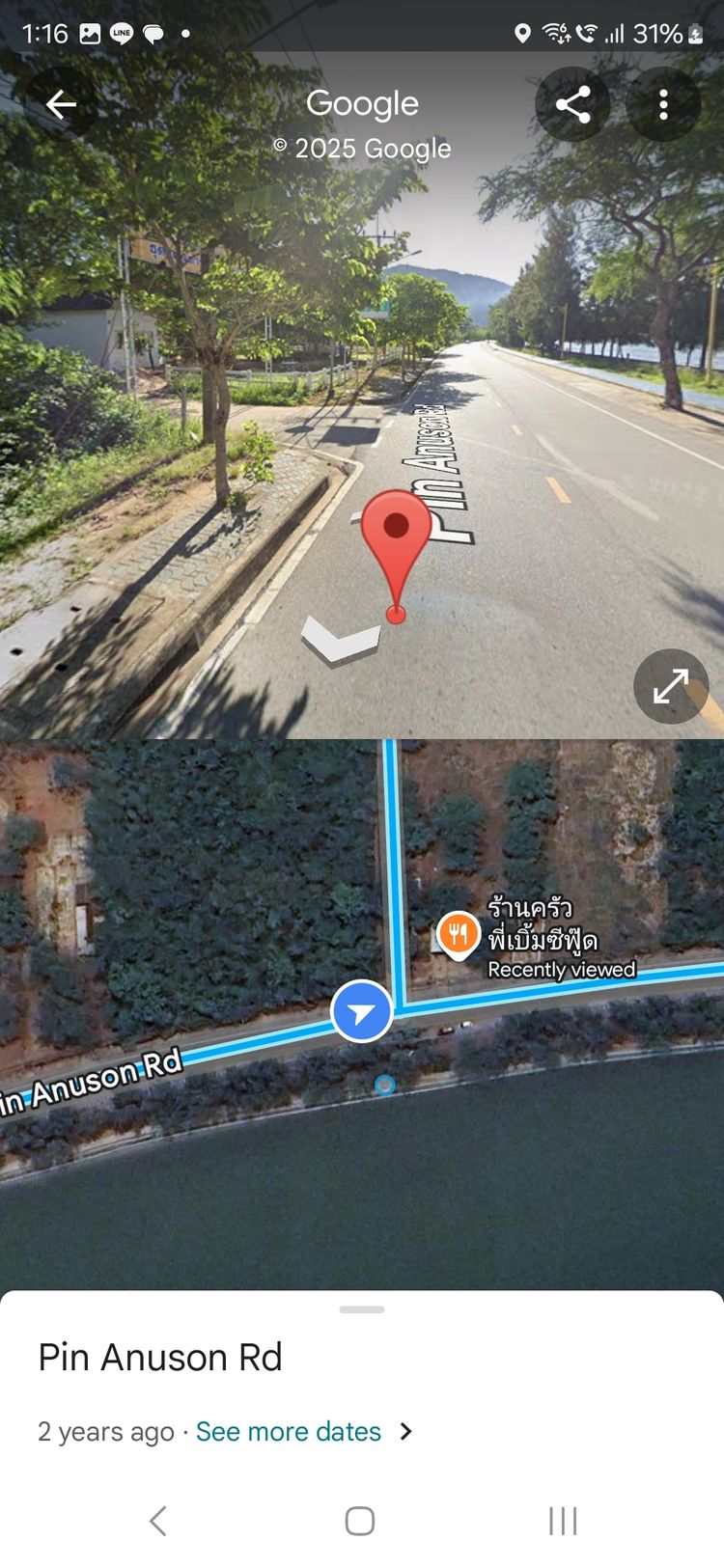Tap See more dates link
Screen dimensions: 724x1568
289,1431
